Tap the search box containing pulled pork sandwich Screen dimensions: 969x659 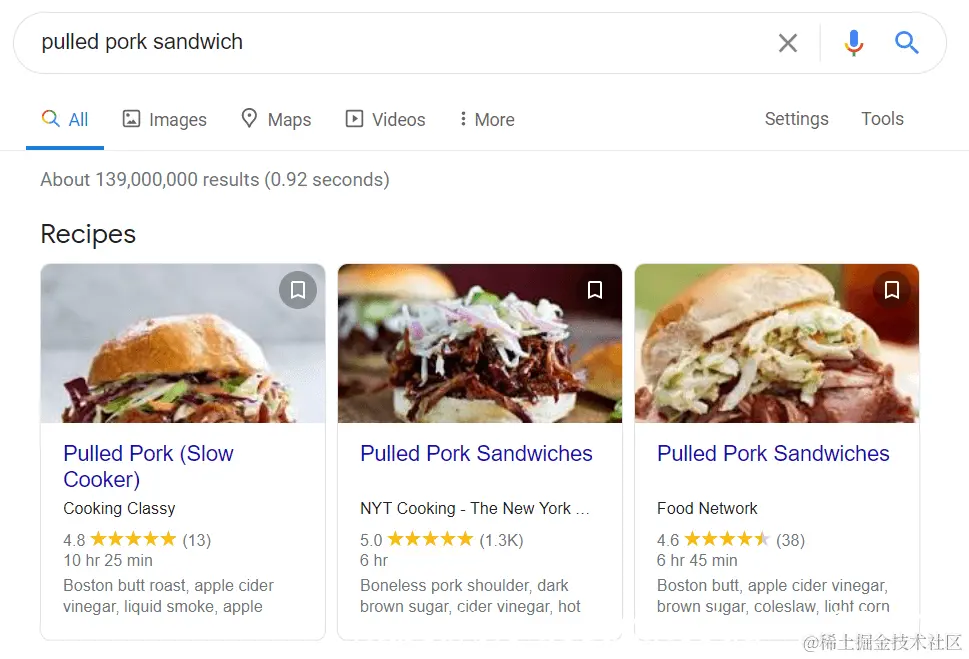(x=400, y=42)
